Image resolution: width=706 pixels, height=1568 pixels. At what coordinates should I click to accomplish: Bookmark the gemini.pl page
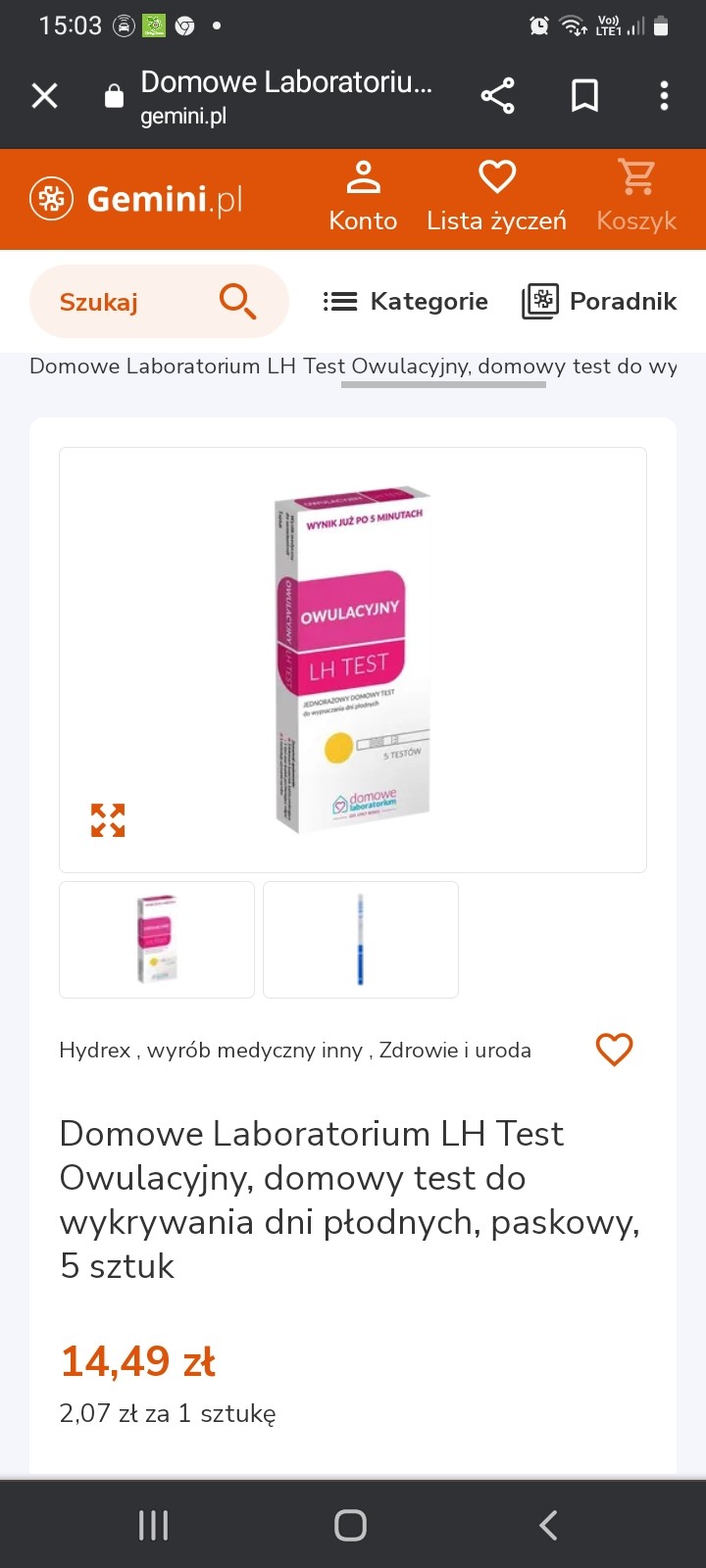pyautogui.click(x=584, y=96)
